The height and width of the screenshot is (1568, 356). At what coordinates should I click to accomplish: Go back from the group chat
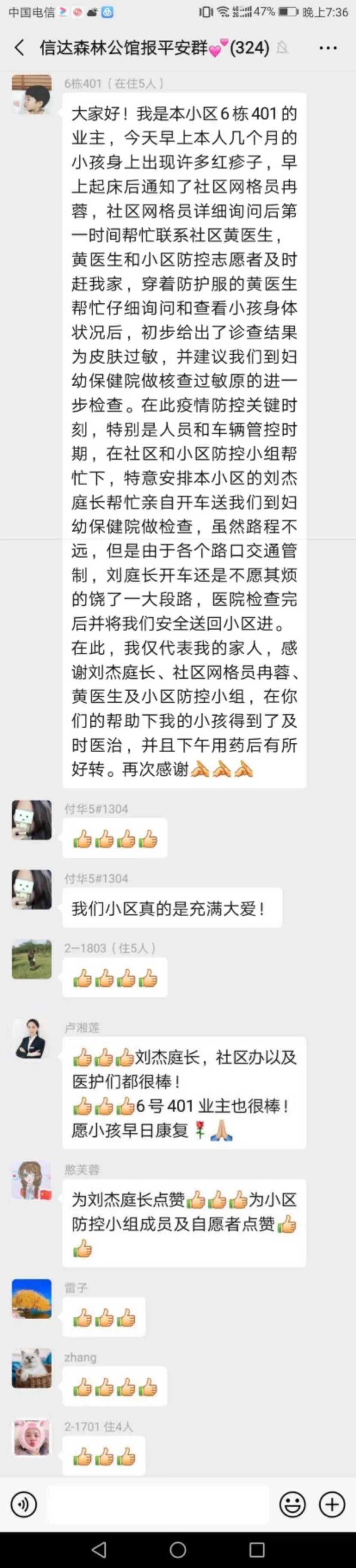click(19, 48)
